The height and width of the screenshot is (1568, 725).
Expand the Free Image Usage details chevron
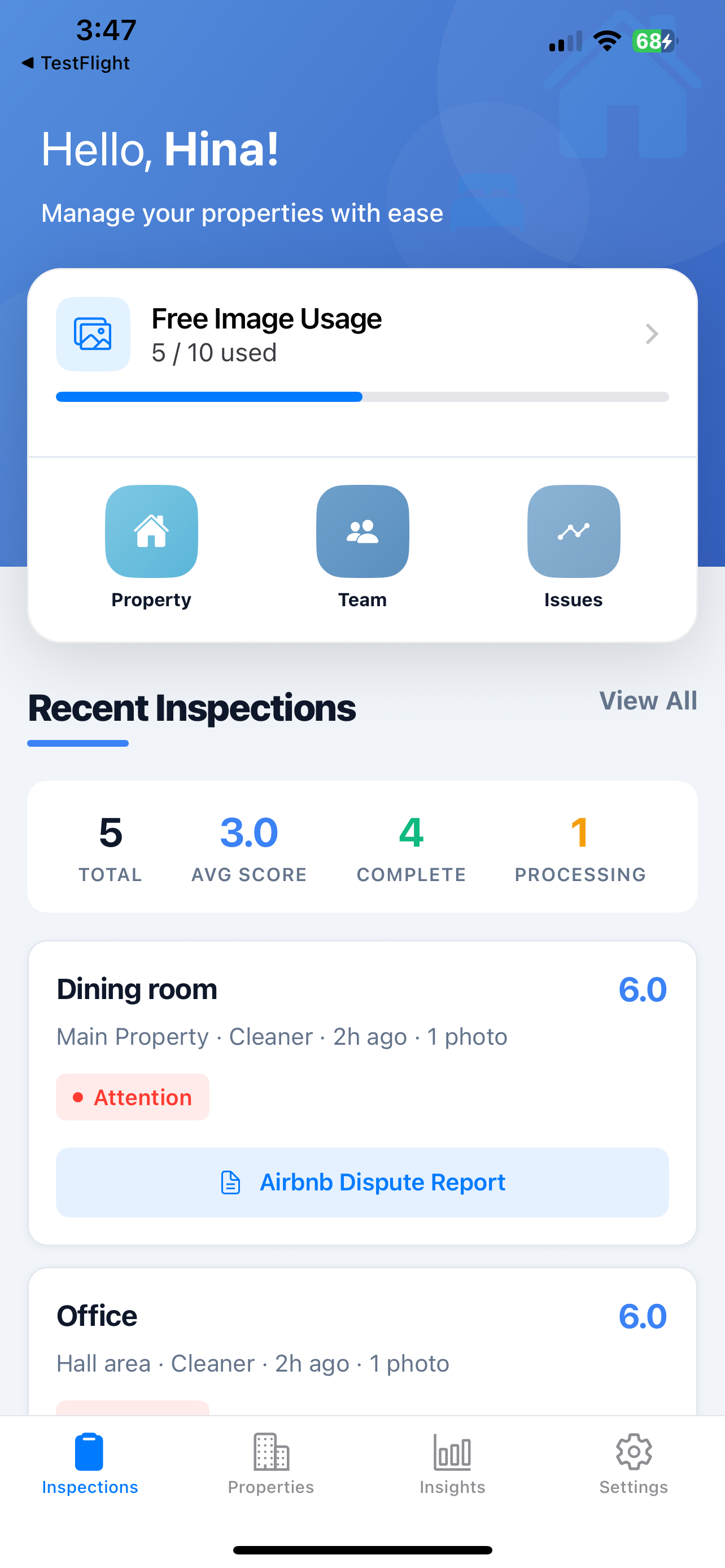click(x=652, y=334)
